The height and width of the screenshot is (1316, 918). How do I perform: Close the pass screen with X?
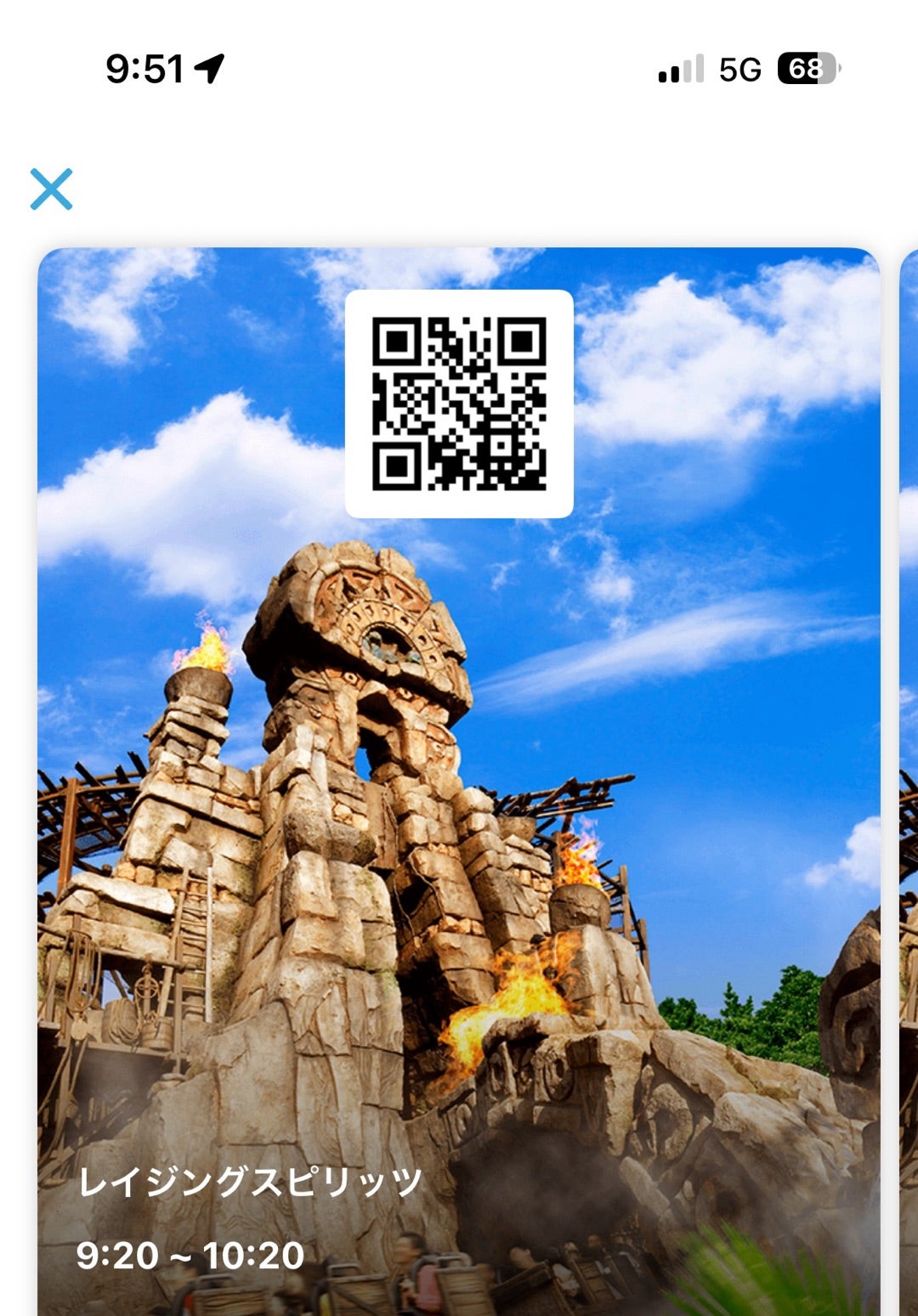[51, 189]
